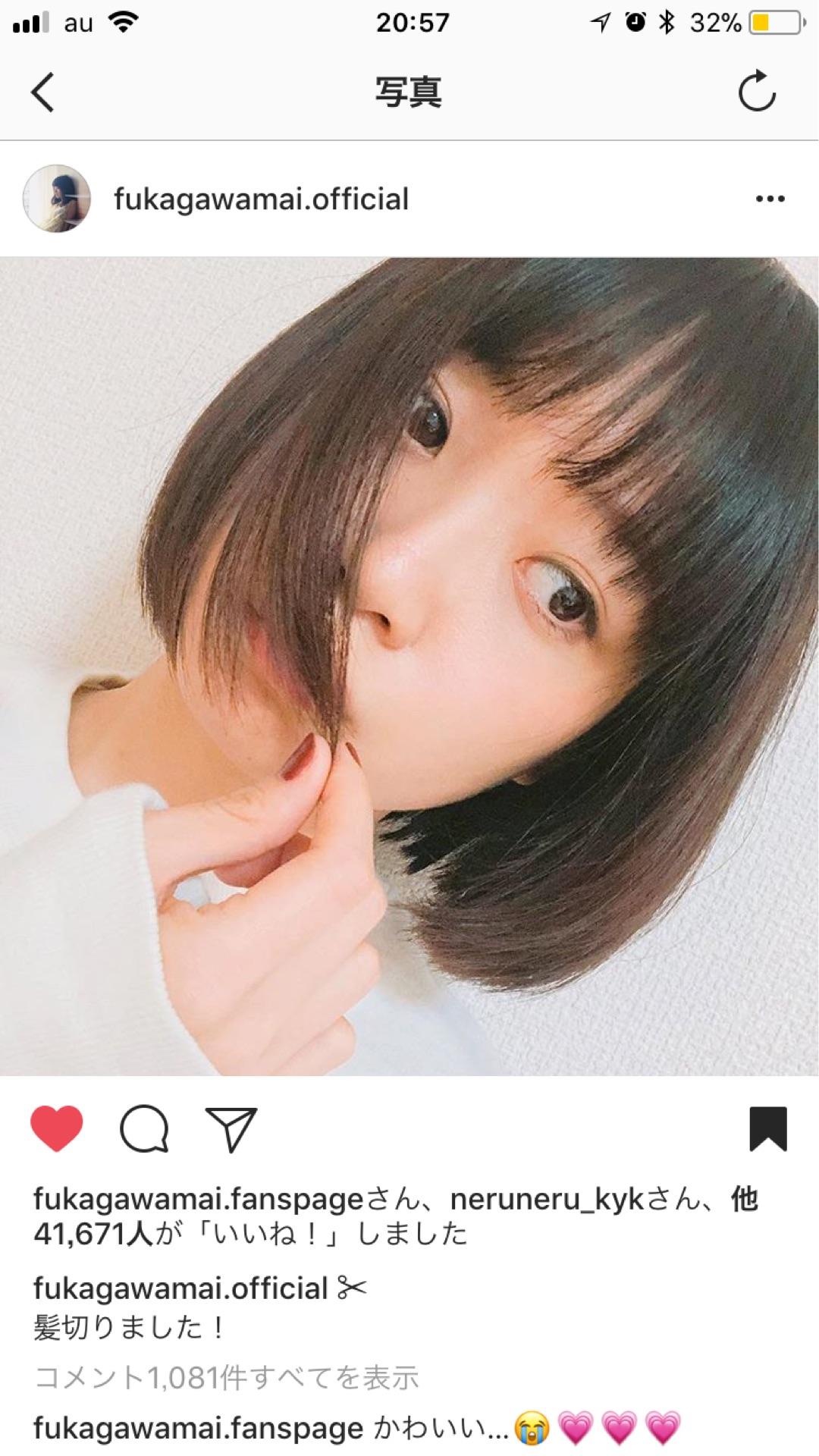View neruneru_kyk's profile from the likes line
Screen dimensions: 819x1456
pyautogui.click(x=546, y=1199)
